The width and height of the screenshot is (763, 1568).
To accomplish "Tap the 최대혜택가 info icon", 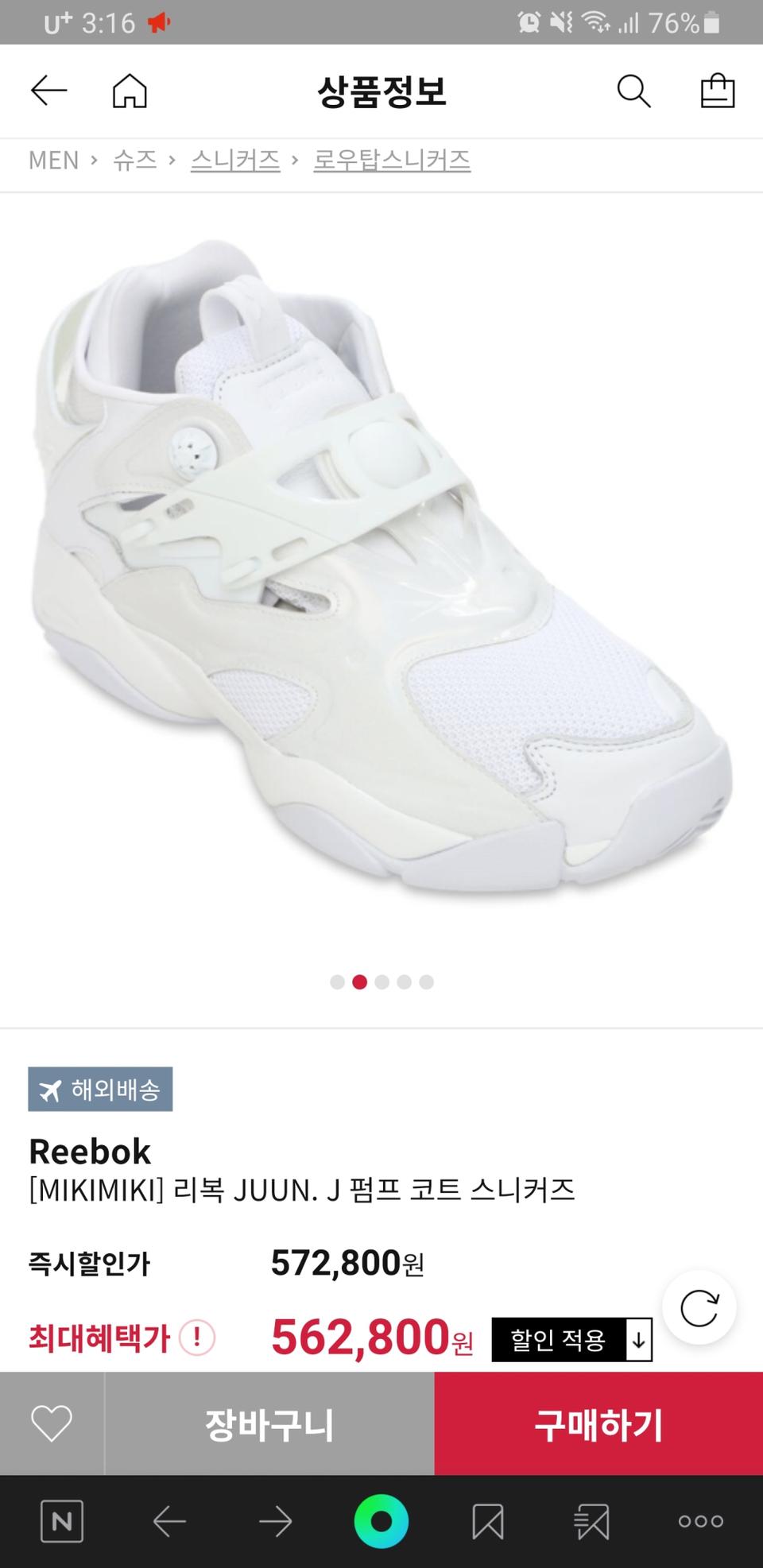I will coord(196,1338).
